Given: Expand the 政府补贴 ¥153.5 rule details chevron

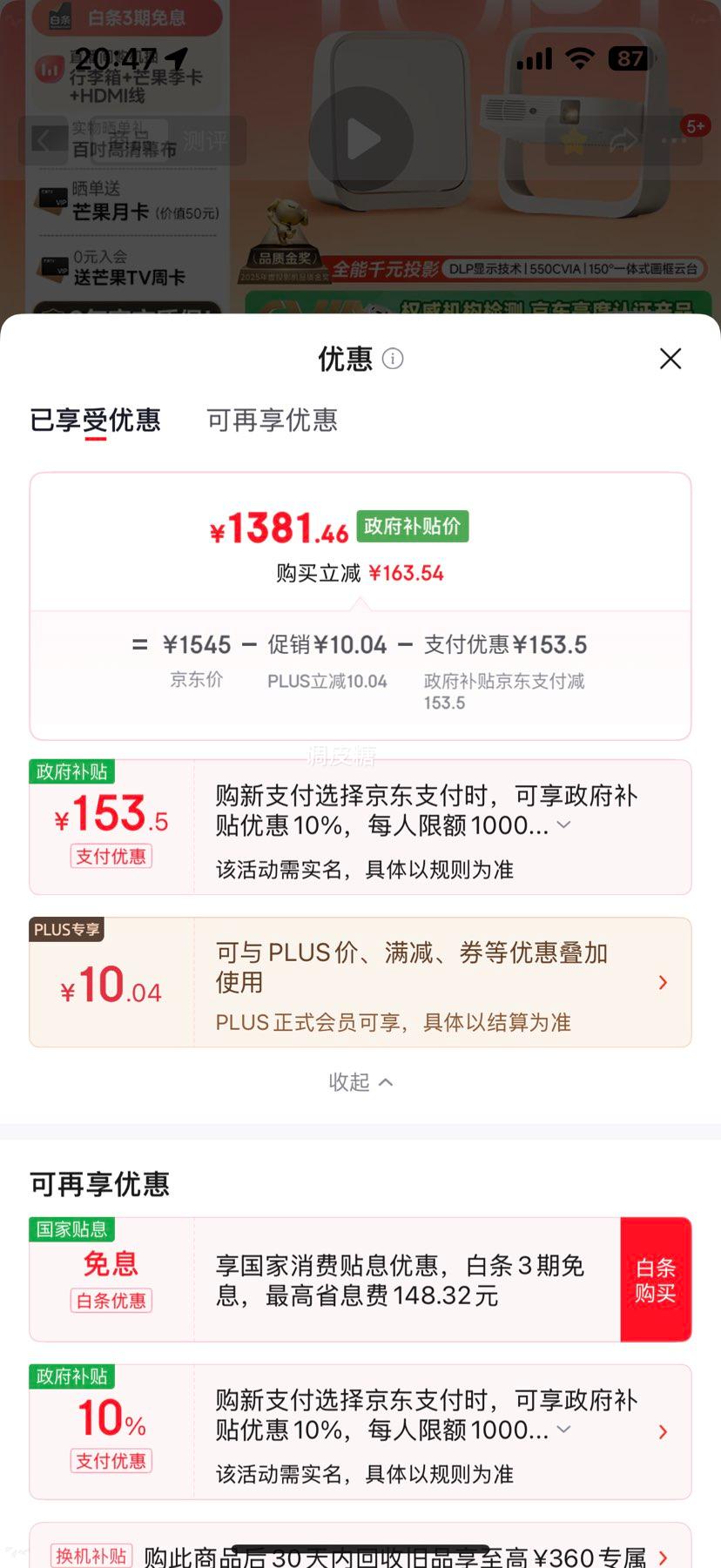Looking at the screenshot, I should pyautogui.click(x=563, y=824).
